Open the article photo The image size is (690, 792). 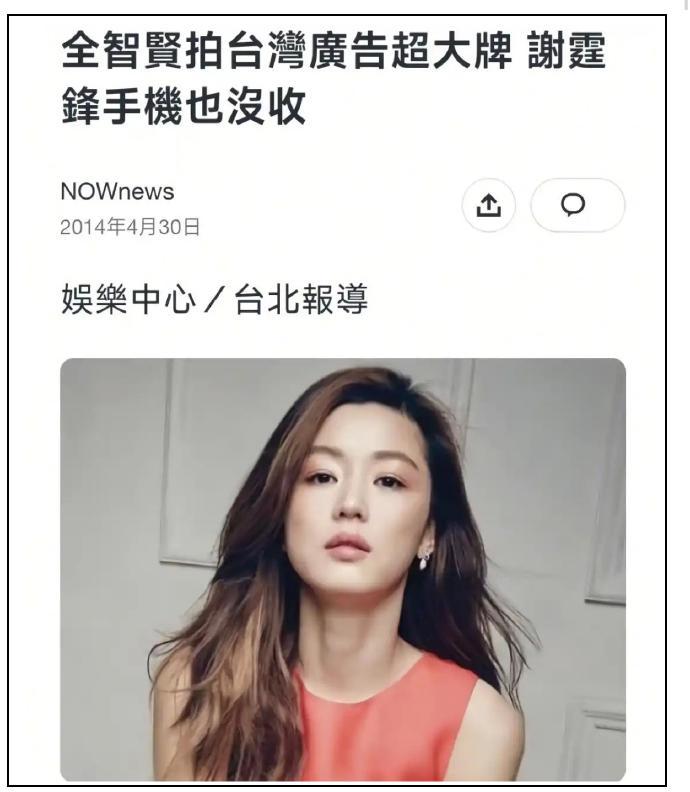pos(343,568)
